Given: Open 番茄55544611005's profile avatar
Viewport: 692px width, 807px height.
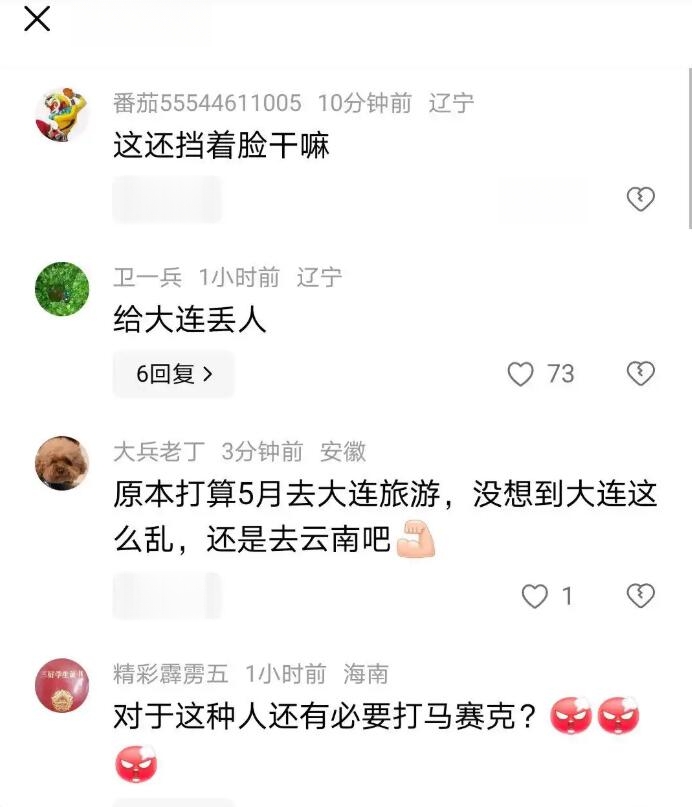Looking at the screenshot, I should (x=62, y=115).
